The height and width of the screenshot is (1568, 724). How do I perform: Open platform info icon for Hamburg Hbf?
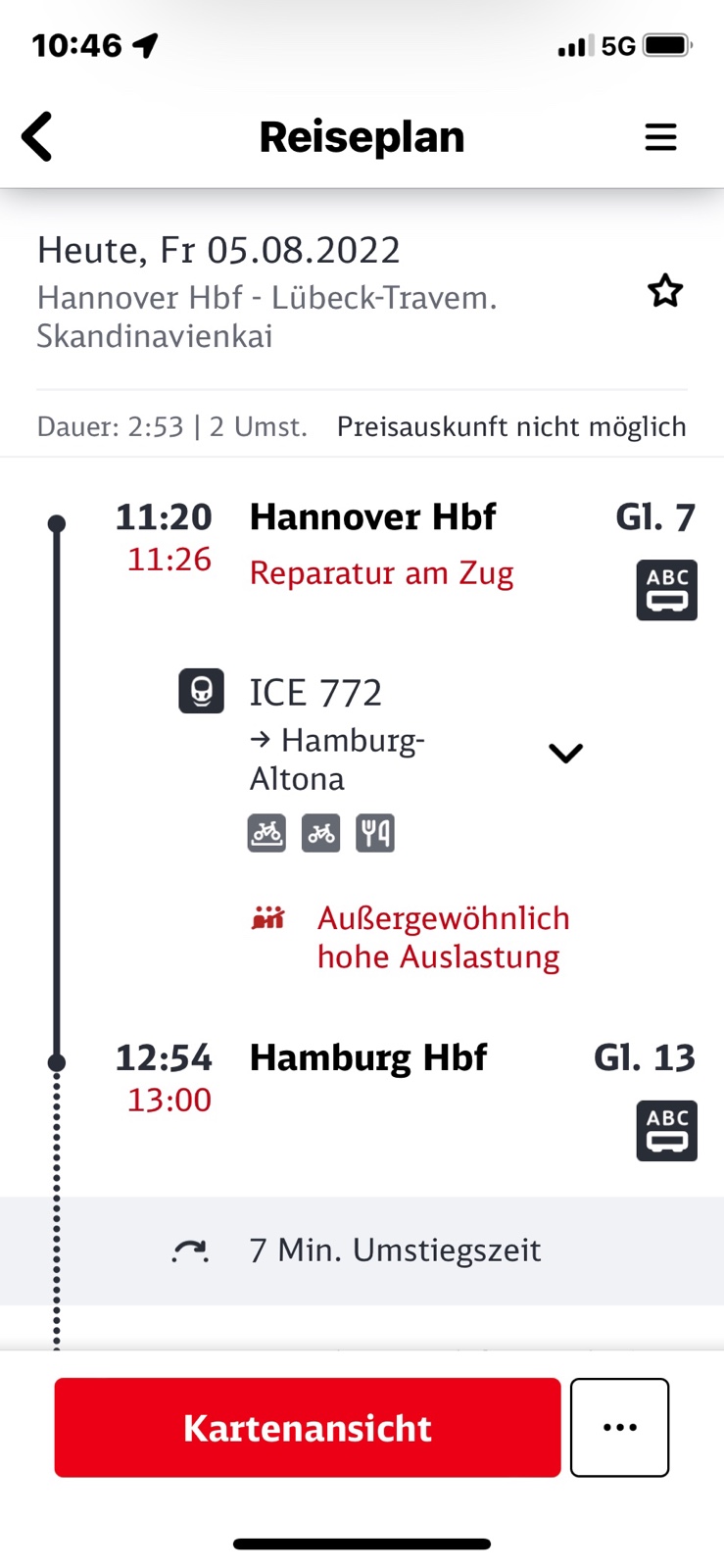tap(666, 1131)
